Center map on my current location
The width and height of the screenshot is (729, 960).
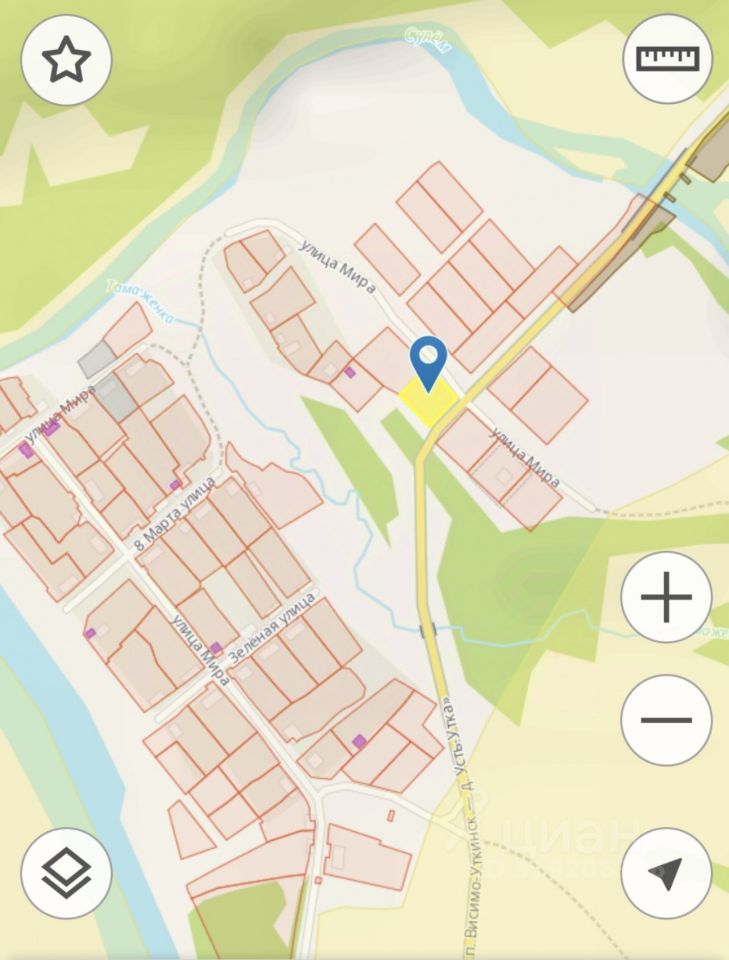pyautogui.click(x=666, y=872)
